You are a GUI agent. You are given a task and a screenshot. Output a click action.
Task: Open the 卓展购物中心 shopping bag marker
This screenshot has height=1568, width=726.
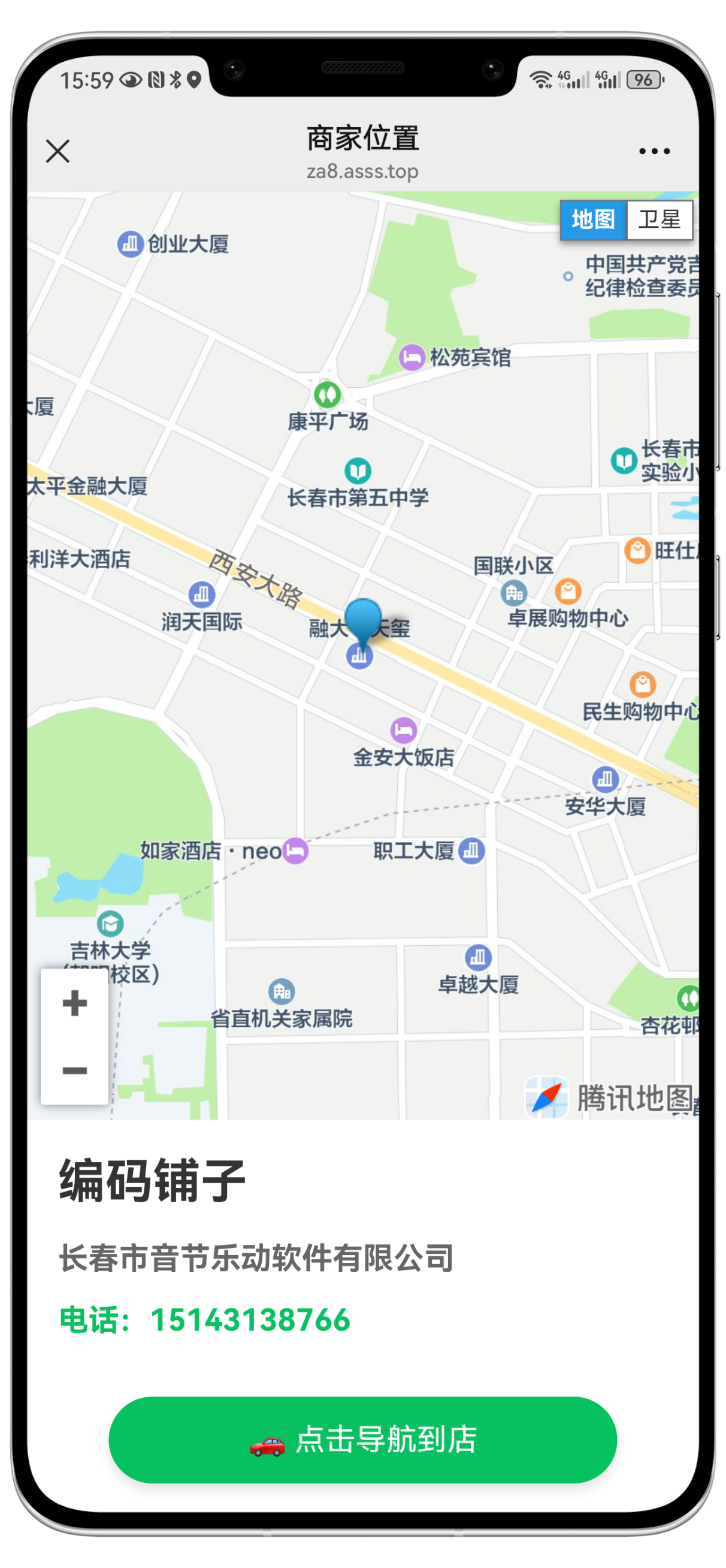(567, 590)
